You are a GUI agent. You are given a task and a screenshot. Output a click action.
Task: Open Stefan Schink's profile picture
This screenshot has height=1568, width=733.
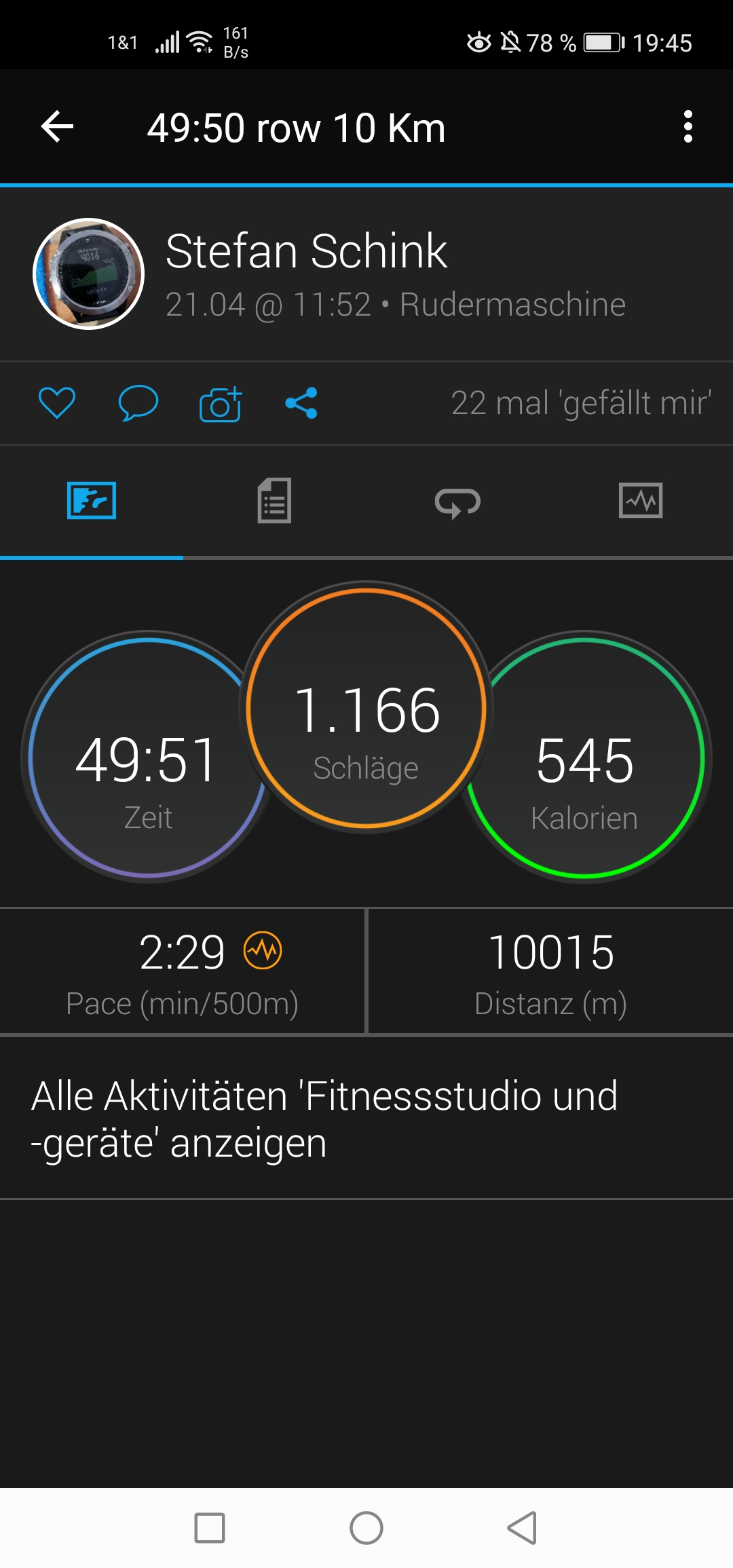89,274
